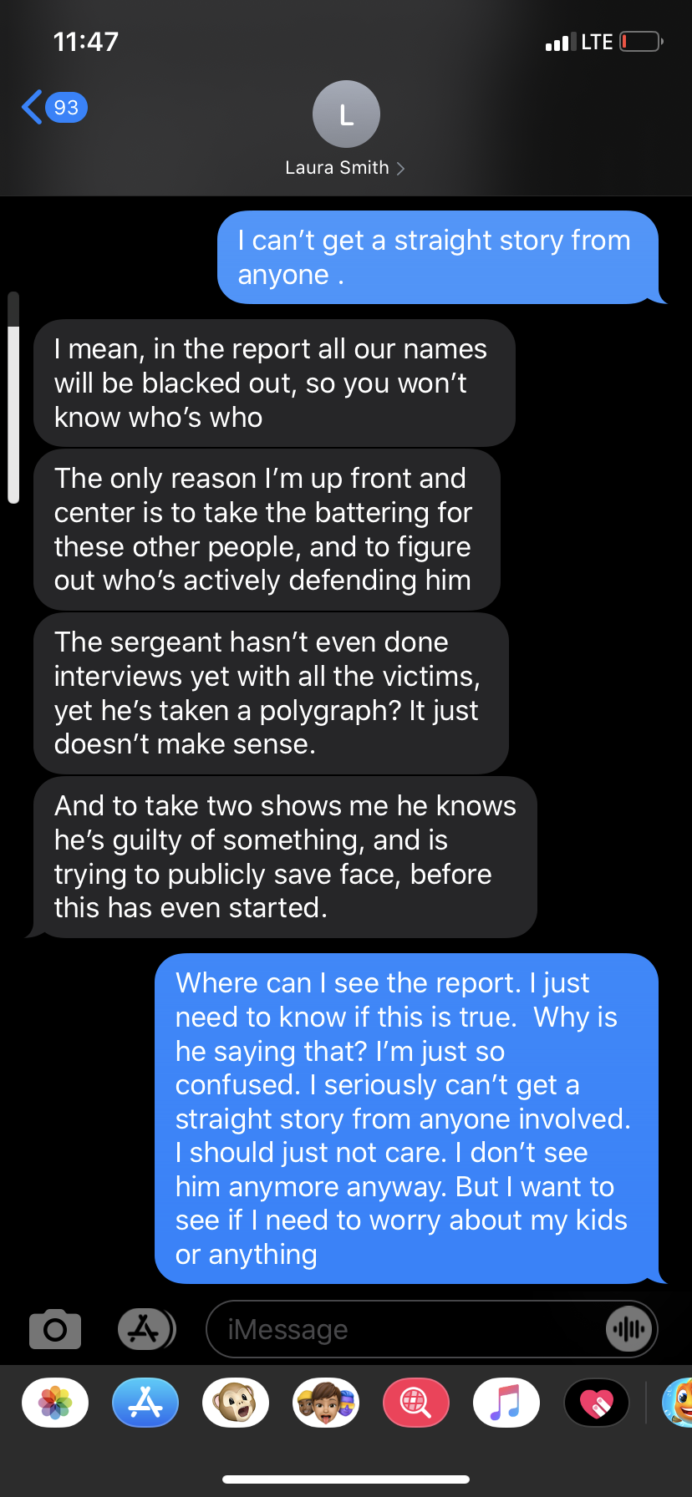Viewport: 692px width, 1497px height.
Task: Open the App Store for iMessage
Action: tap(145, 1403)
